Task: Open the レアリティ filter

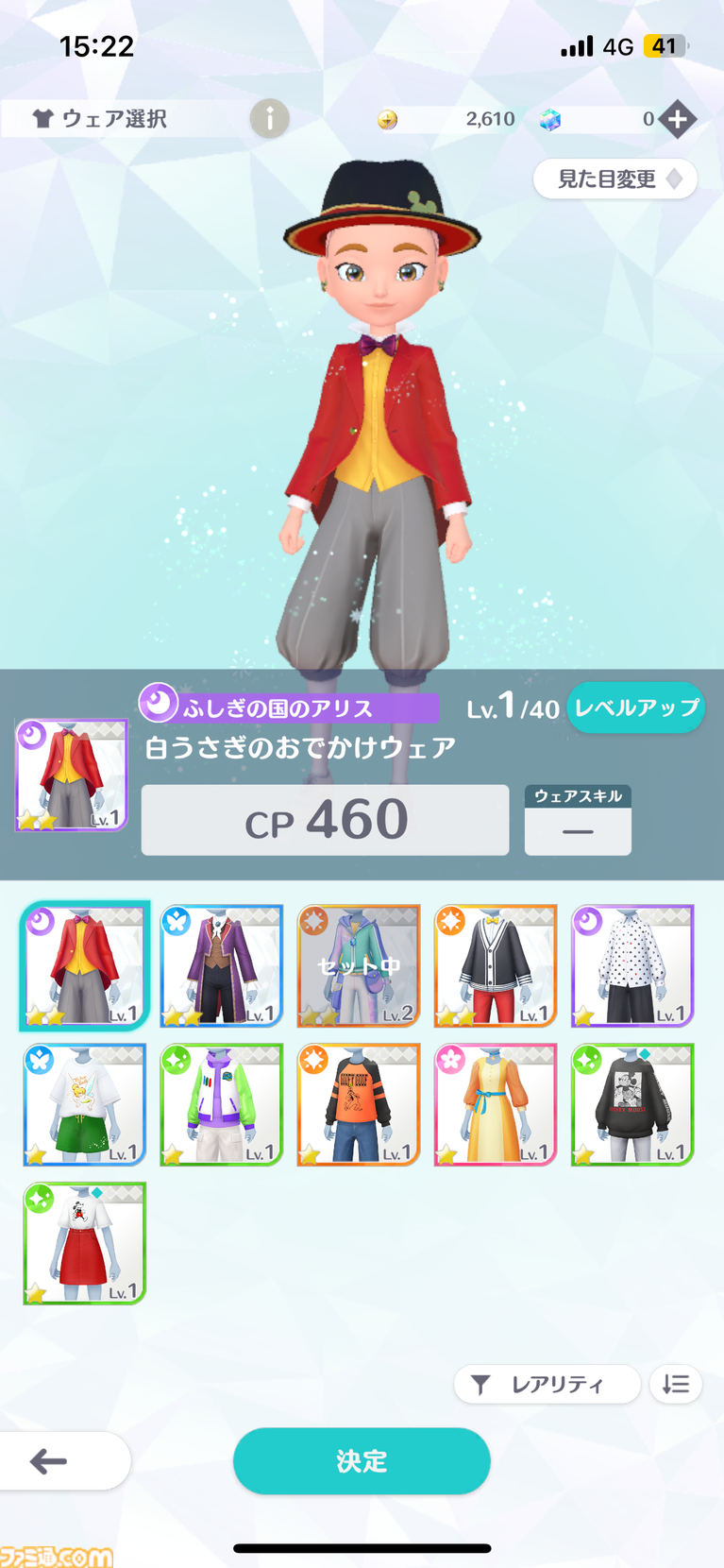Action: tap(547, 1385)
